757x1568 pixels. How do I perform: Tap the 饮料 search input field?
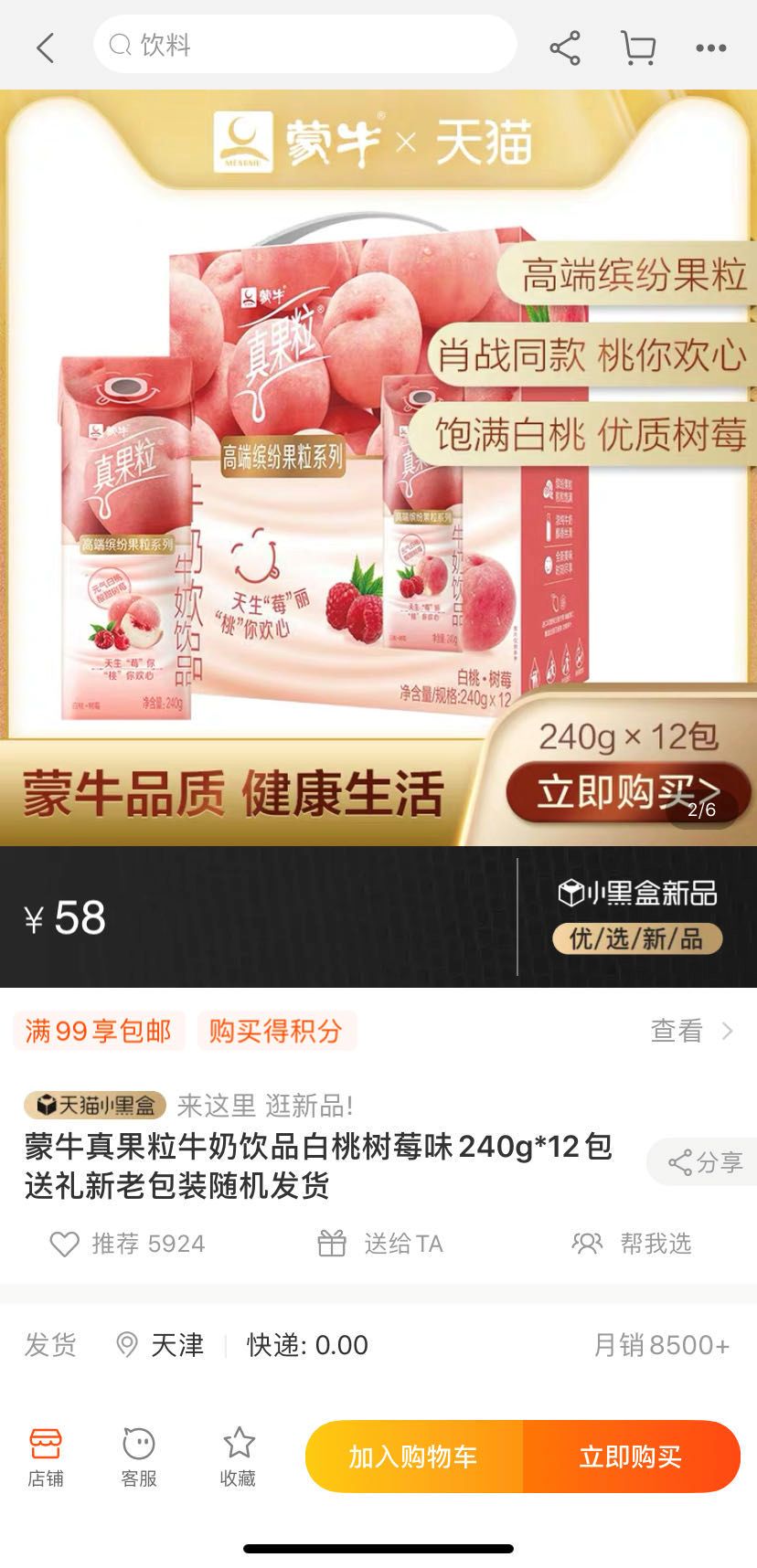click(x=304, y=44)
